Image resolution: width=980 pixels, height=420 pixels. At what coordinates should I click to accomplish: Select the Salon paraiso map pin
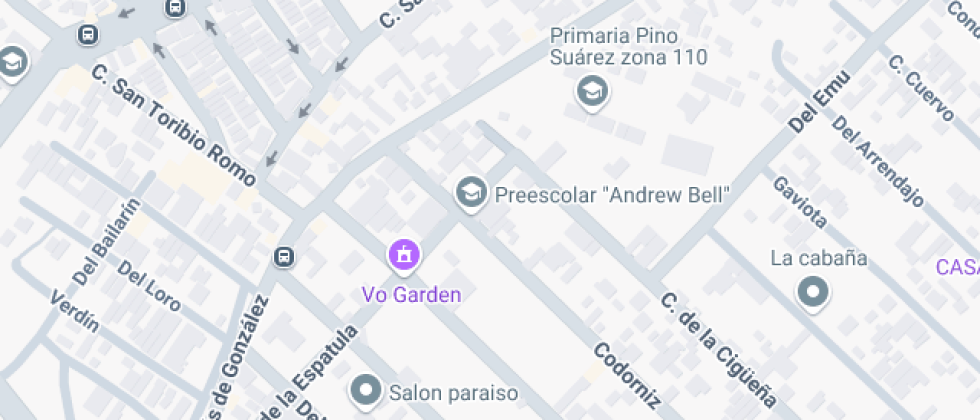[366, 391]
